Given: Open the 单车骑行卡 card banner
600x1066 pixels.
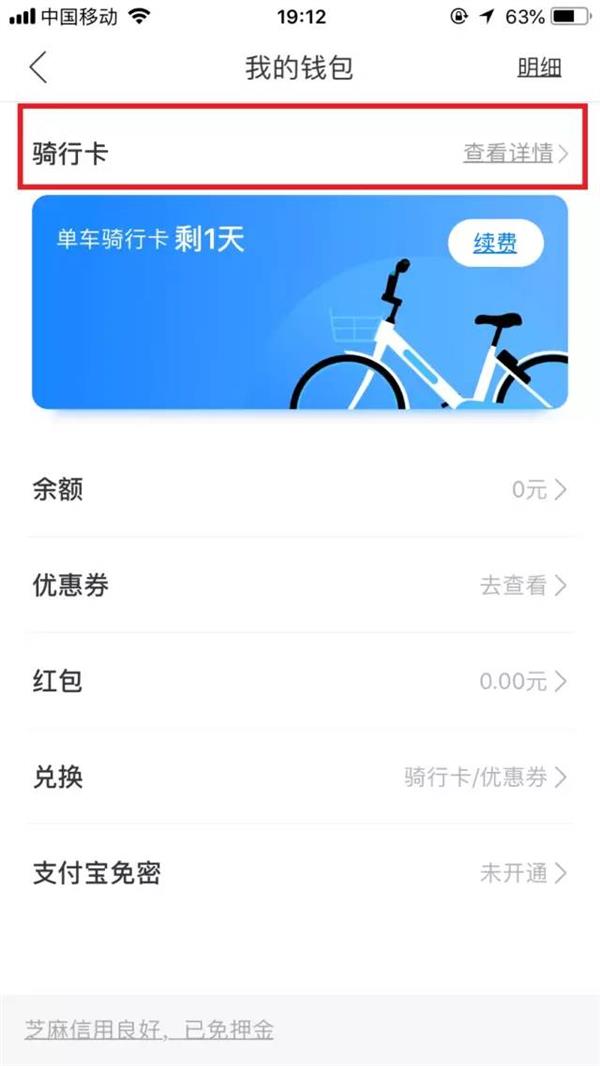Looking at the screenshot, I should (300, 303).
